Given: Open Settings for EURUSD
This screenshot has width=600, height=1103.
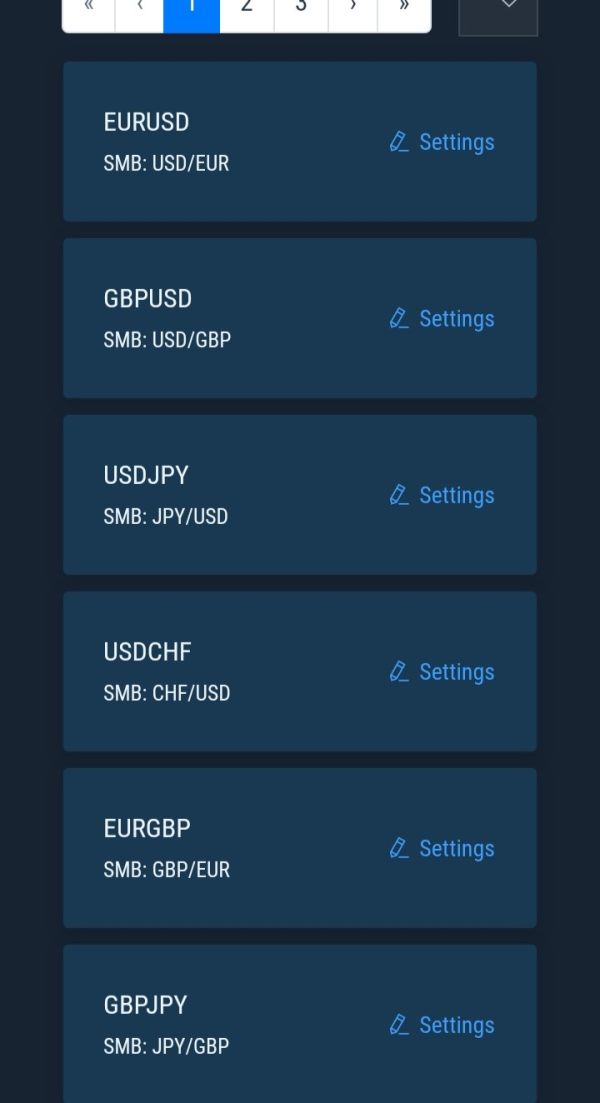Looking at the screenshot, I should pyautogui.click(x=442, y=142).
